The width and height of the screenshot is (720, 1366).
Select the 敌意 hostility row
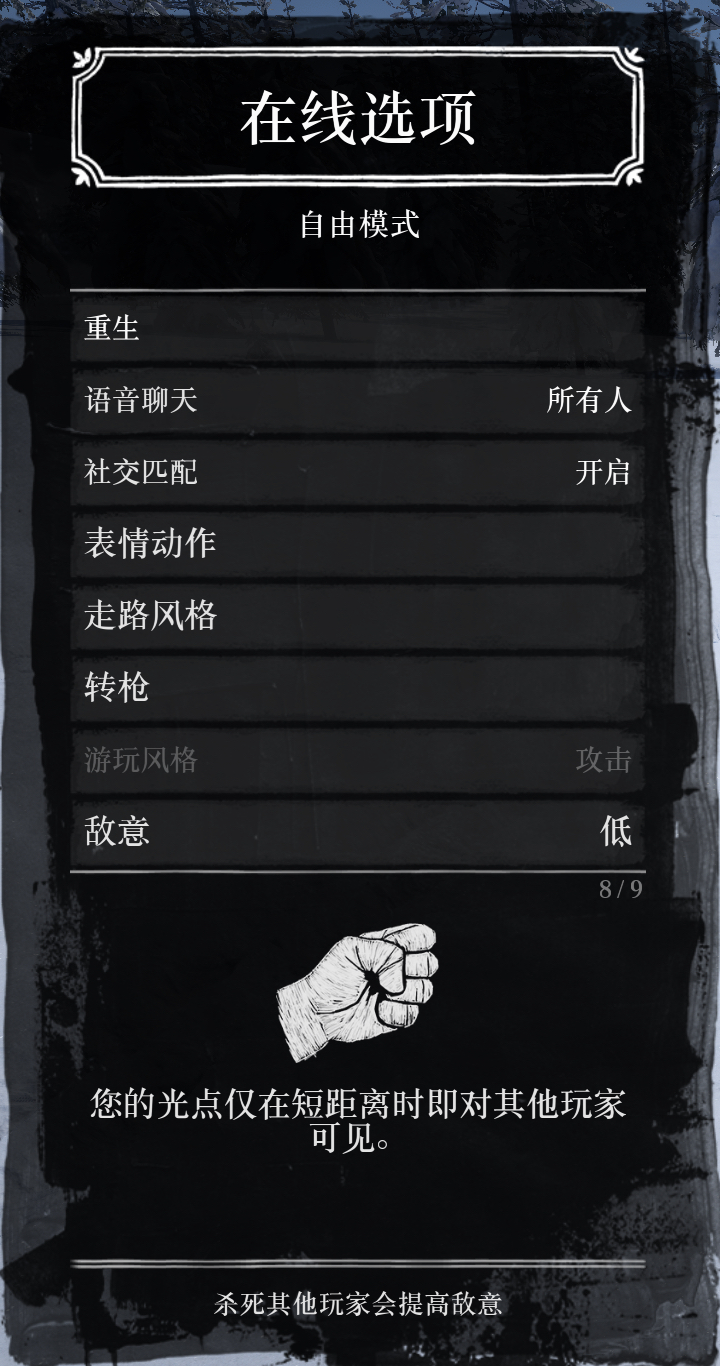point(358,831)
